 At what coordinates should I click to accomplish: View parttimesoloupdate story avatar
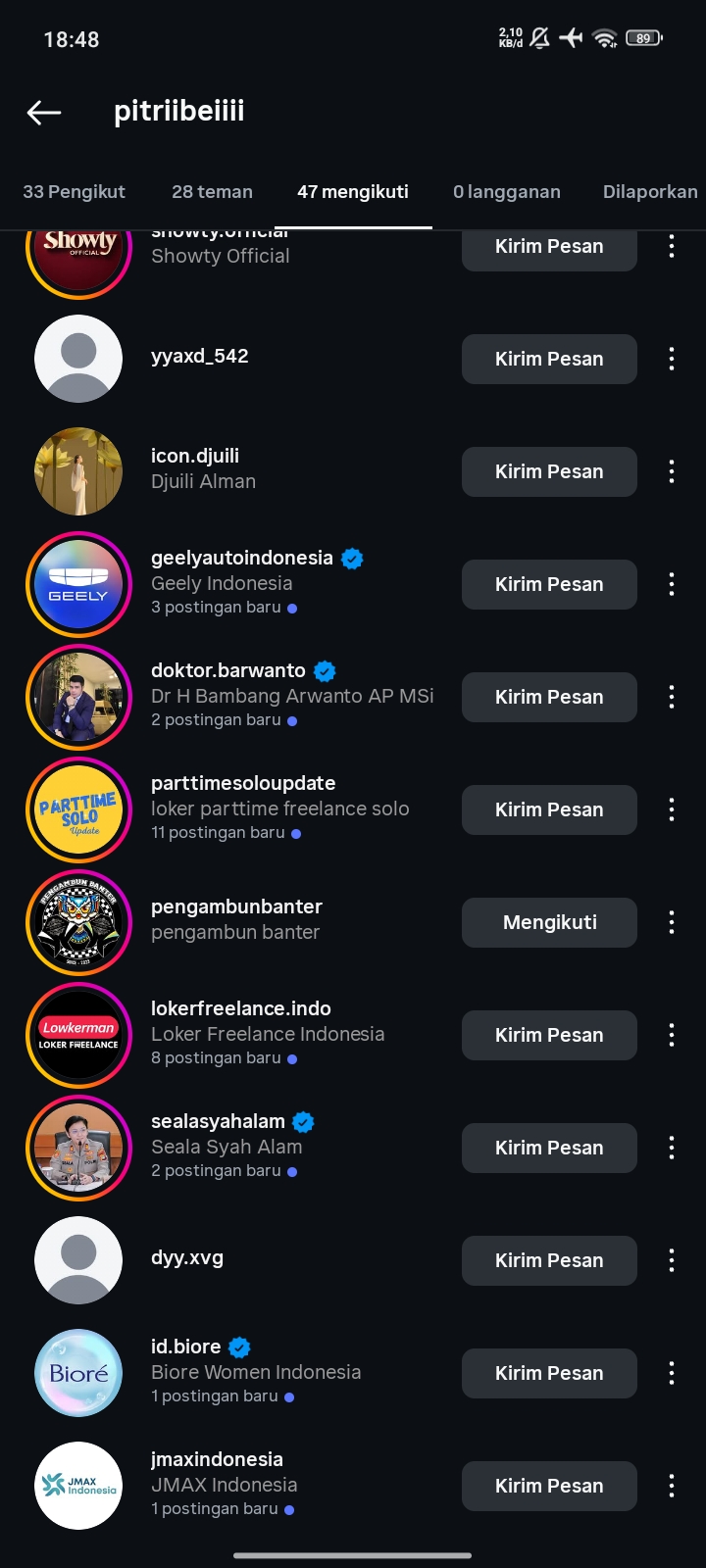click(78, 809)
